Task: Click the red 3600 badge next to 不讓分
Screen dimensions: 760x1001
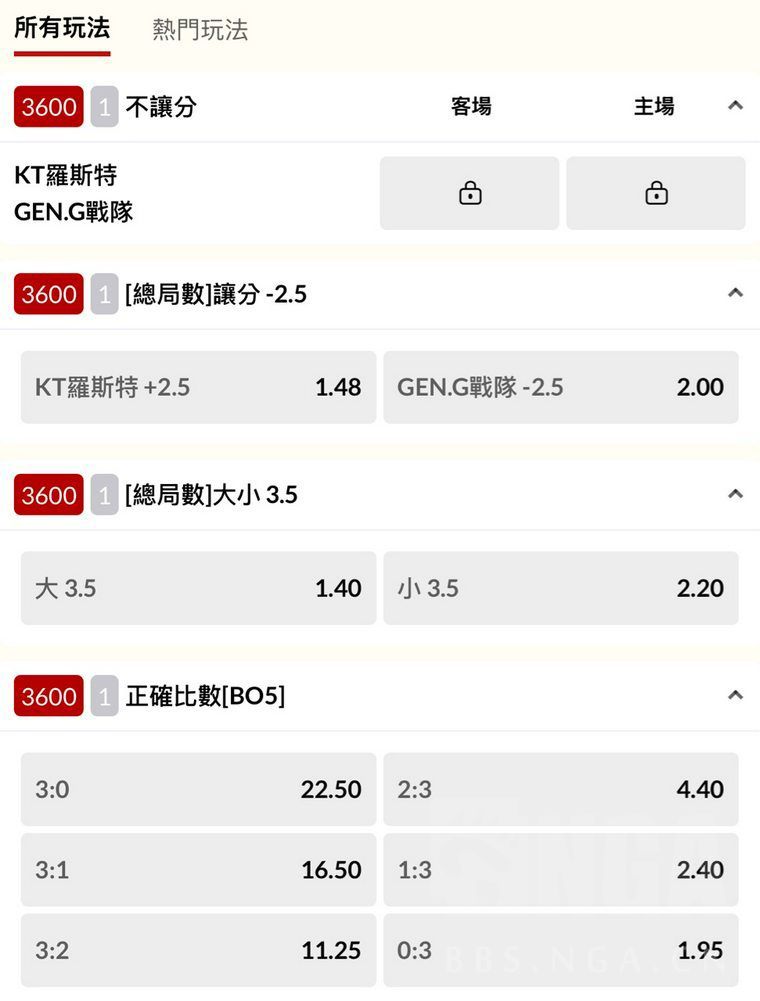Action: tap(47, 106)
